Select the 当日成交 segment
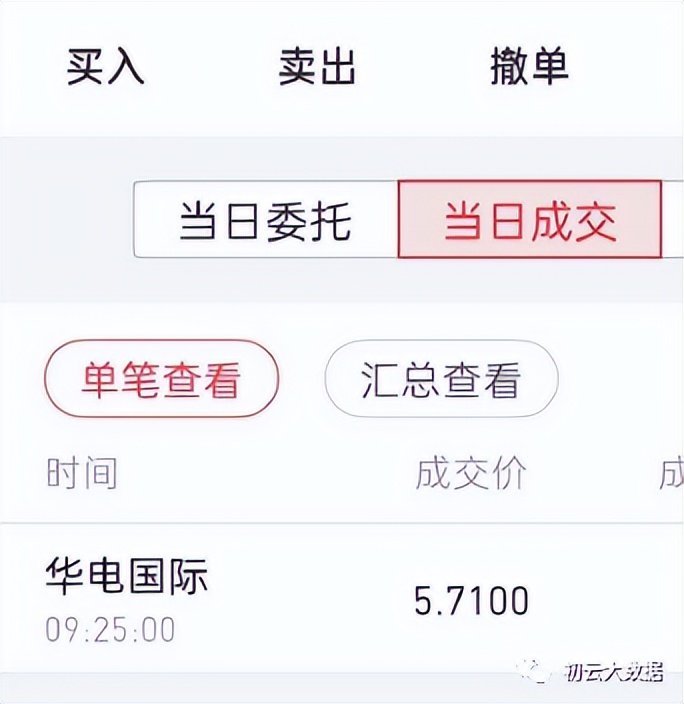684x704 pixels. (530, 219)
